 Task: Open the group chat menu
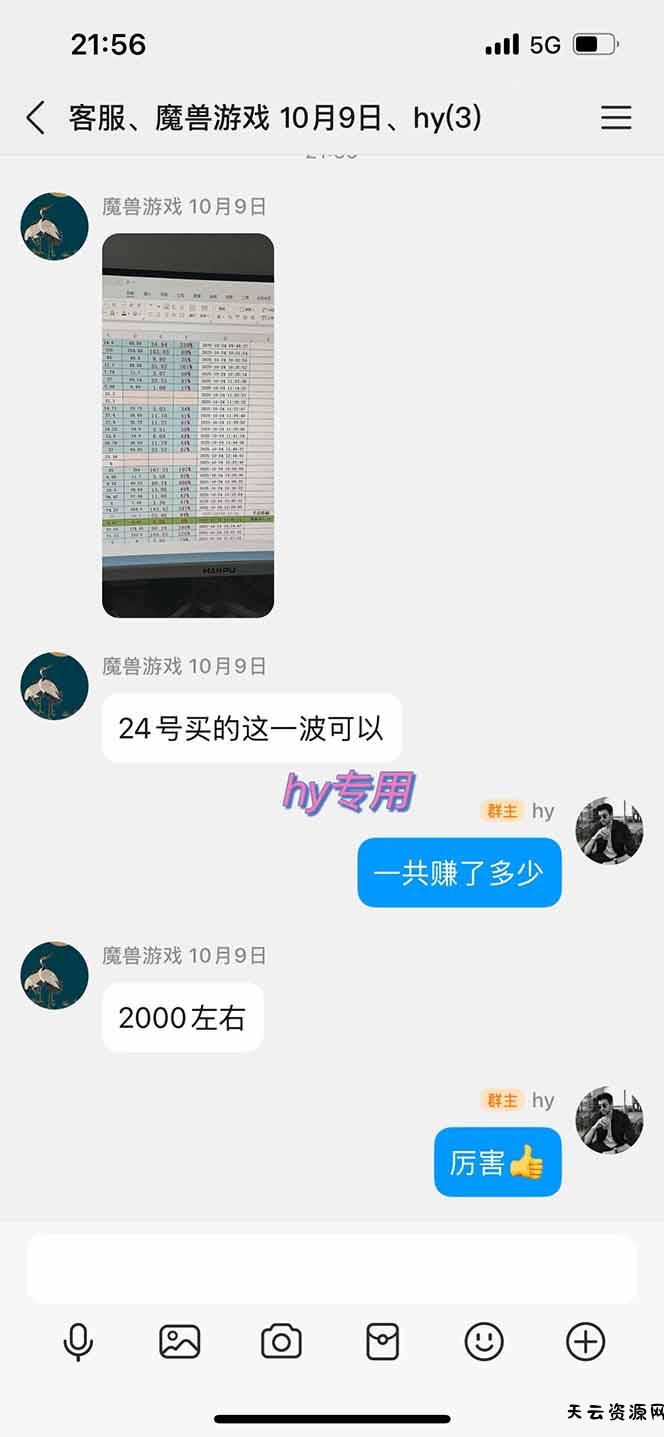click(616, 118)
